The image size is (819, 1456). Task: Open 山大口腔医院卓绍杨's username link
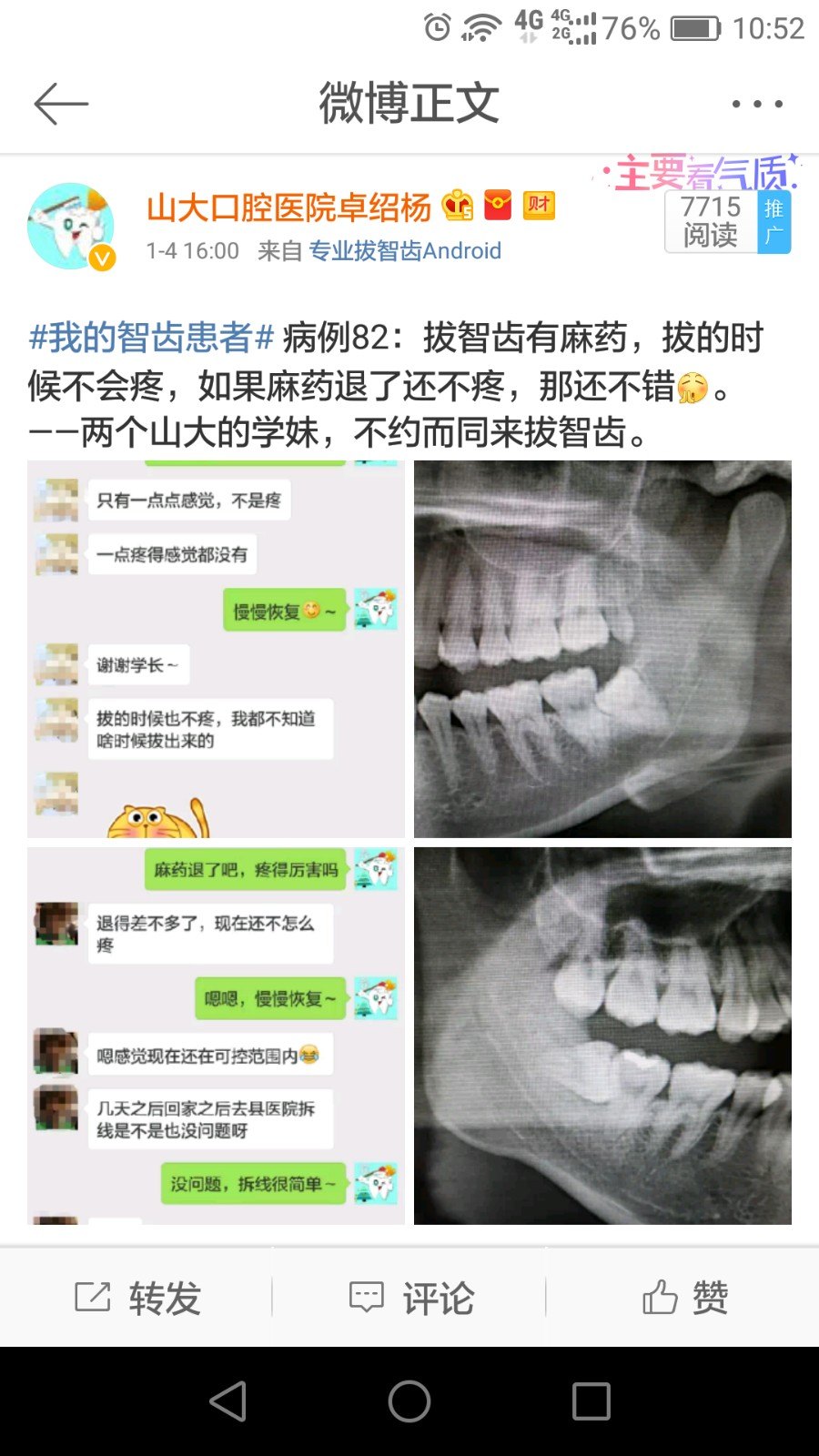click(x=288, y=207)
